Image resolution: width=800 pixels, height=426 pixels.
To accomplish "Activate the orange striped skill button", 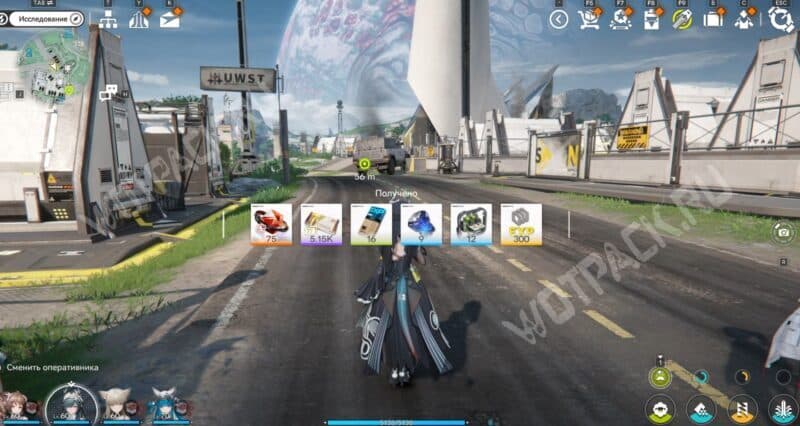I will point(742,409).
